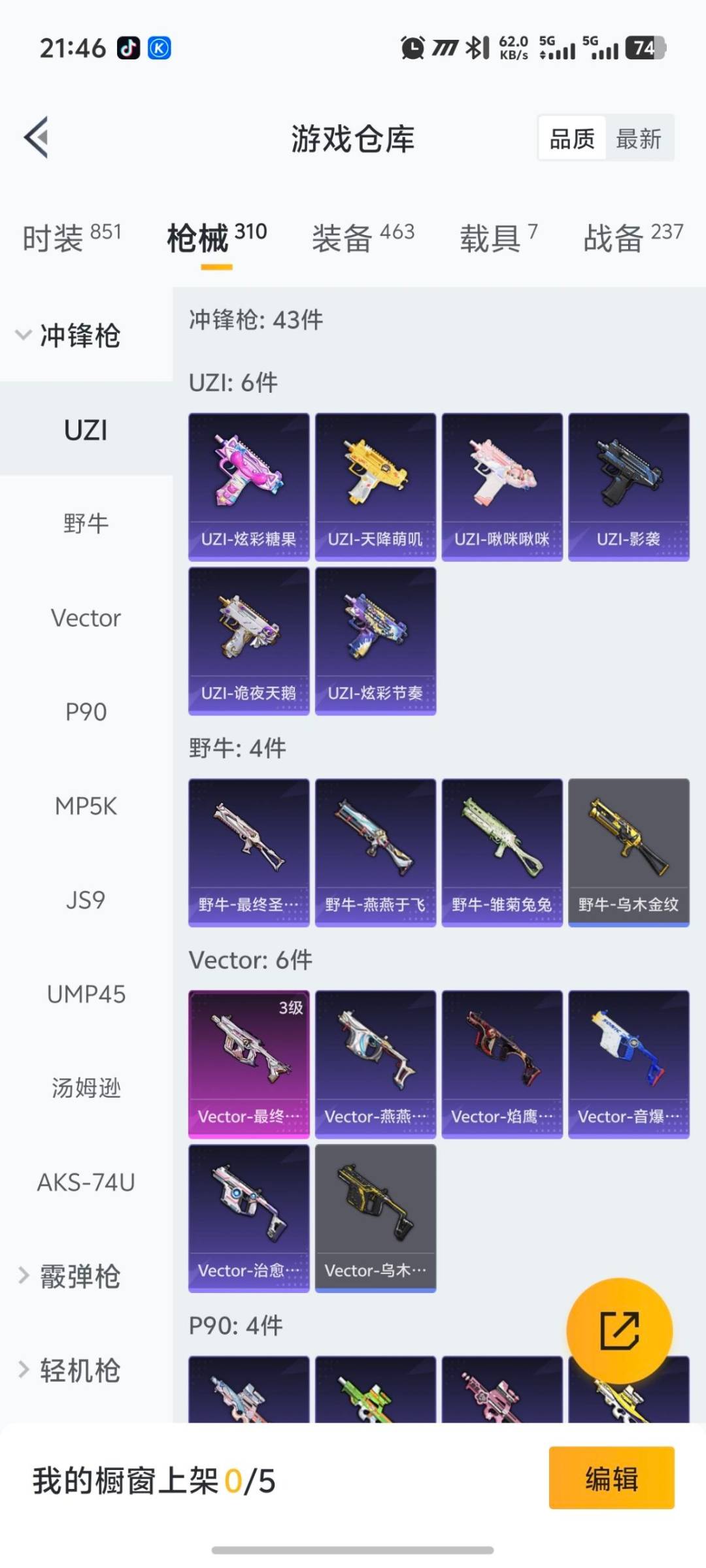The height and width of the screenshot is (1568, 706).
Task: Open the UZI-炫彩糖果 skin
Action: click(x=248, y=487)
